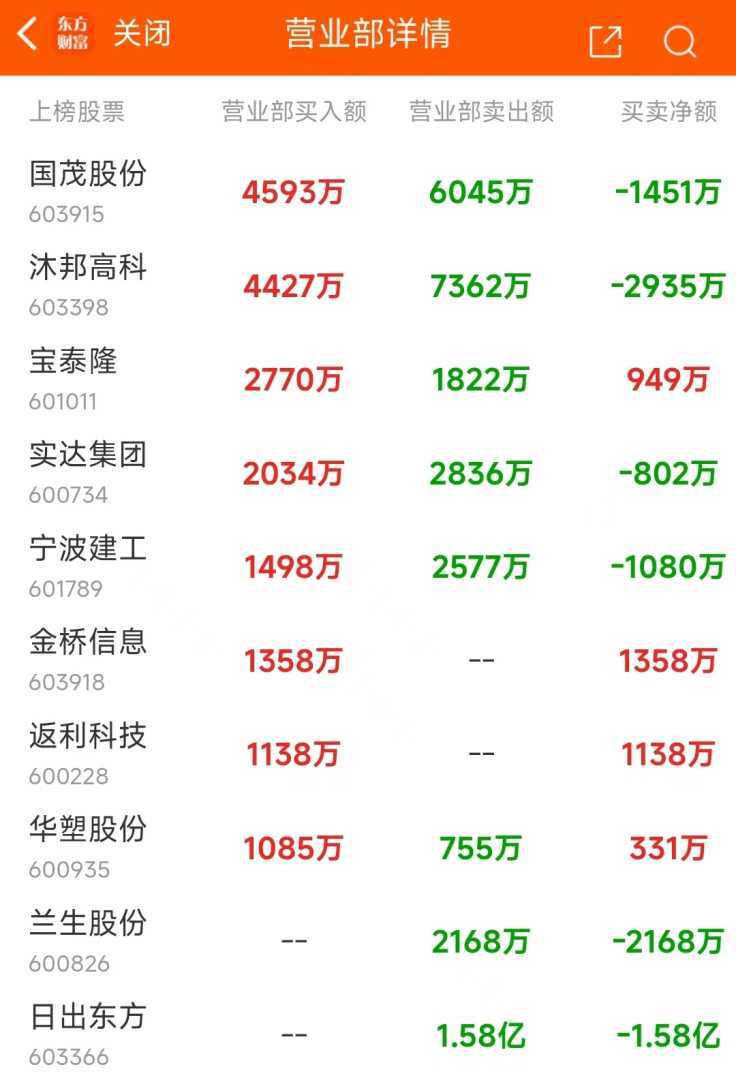
Task: Open the search icon
Action: [680, 41]
